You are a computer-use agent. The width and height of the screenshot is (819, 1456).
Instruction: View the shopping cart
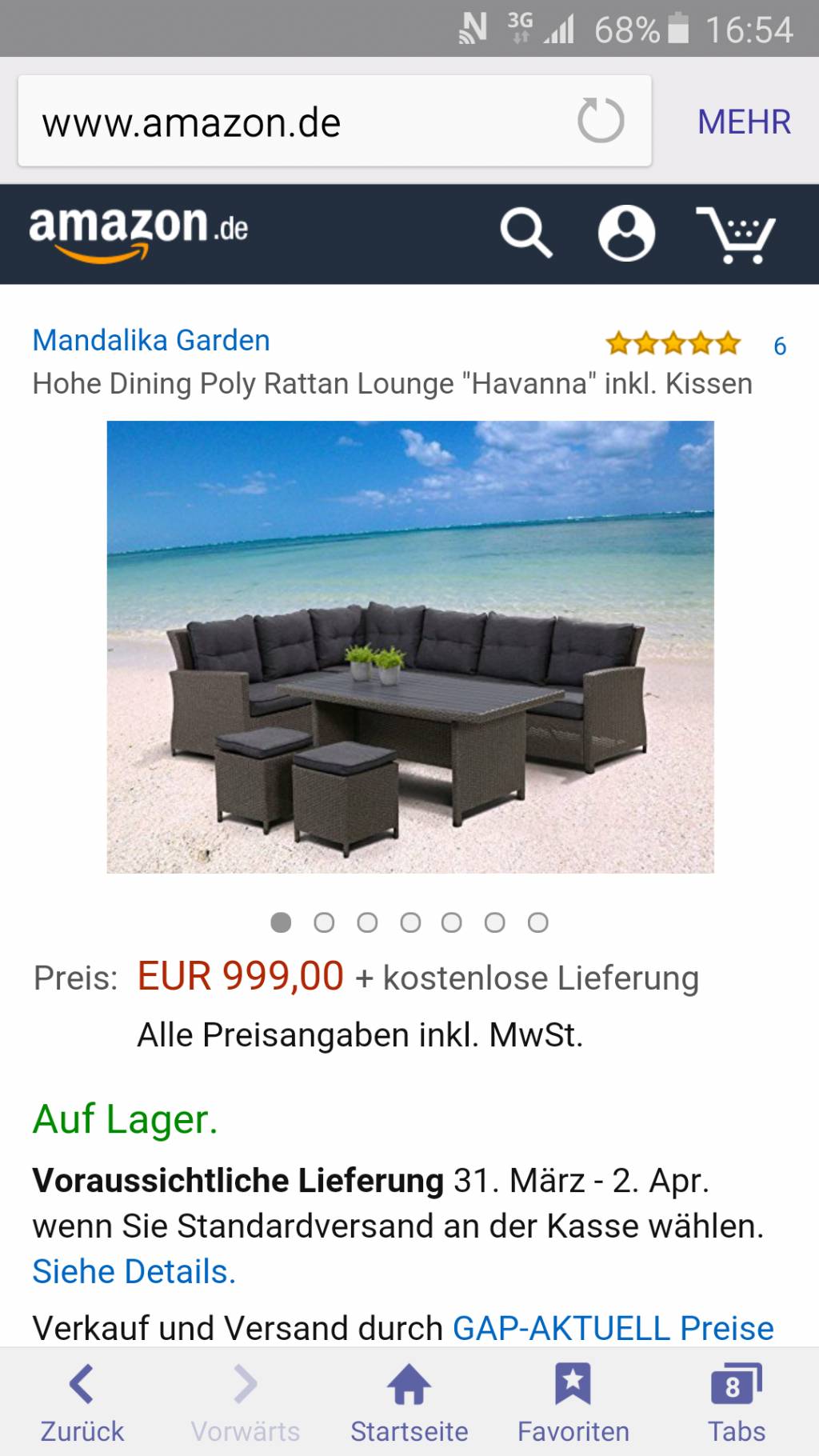pos(736,234)
